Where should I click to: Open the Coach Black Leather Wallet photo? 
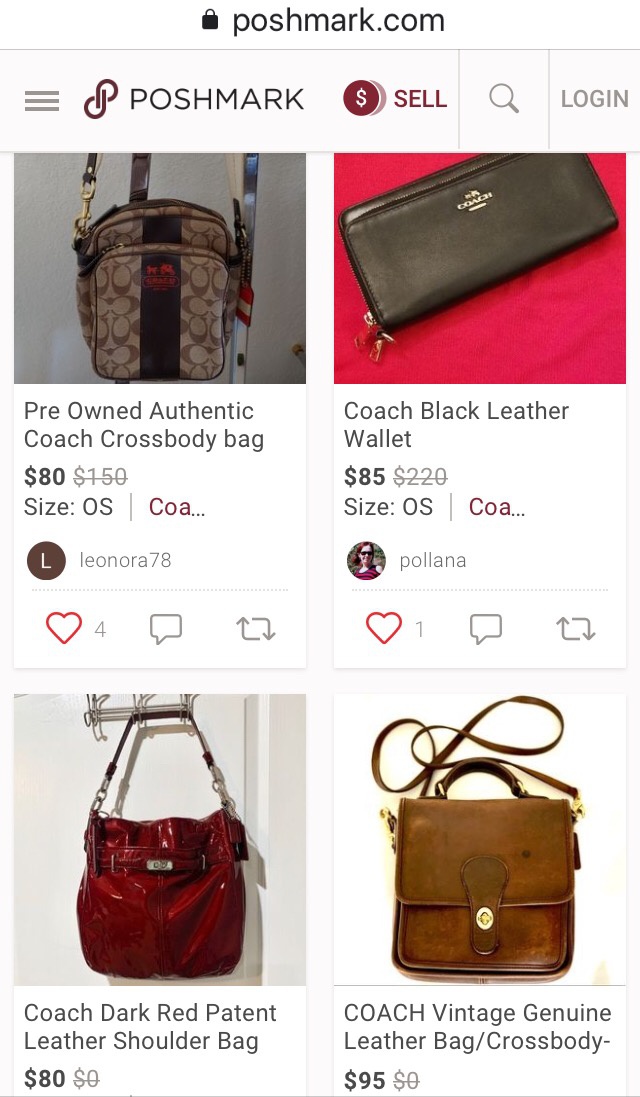[480, 268]
